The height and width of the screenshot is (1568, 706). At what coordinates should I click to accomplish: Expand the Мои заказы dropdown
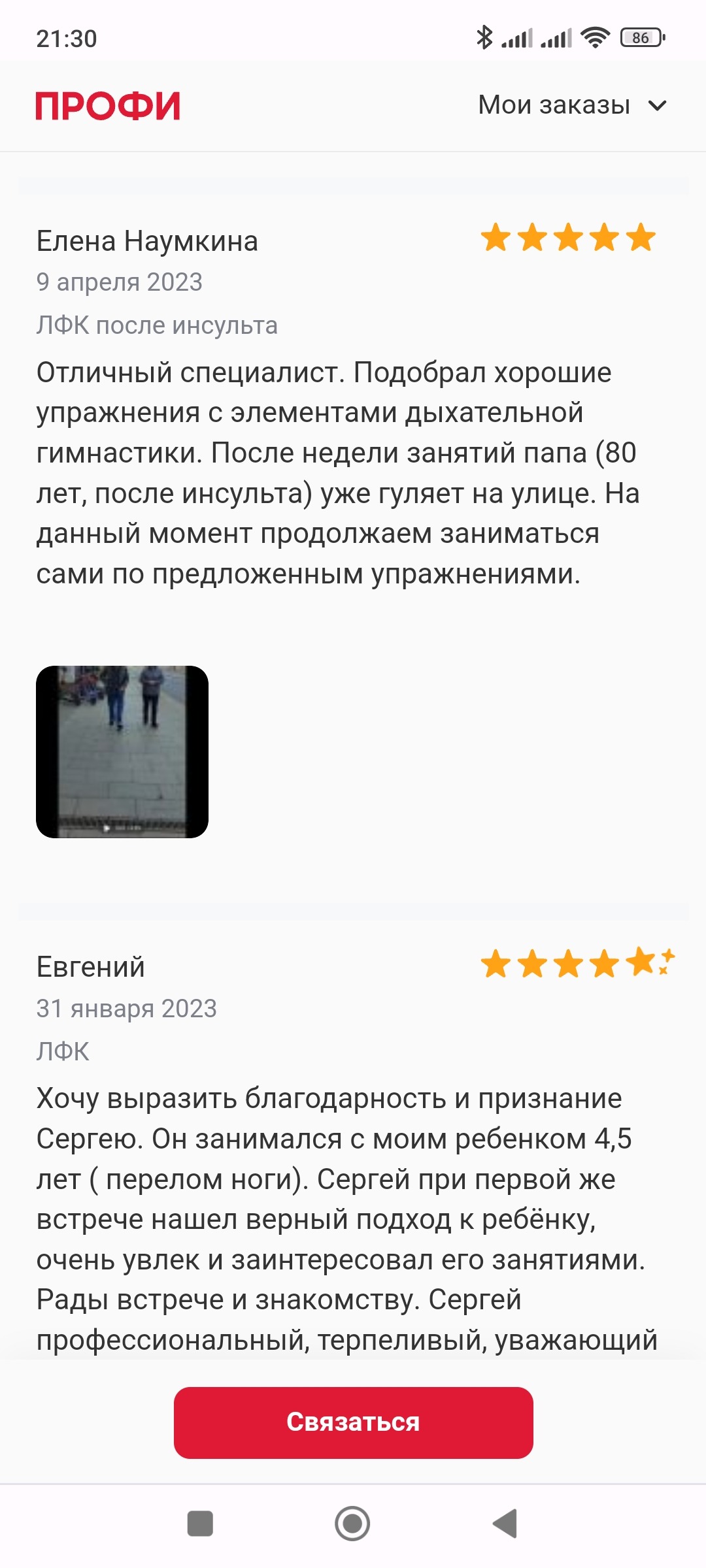(x=572, y=105)
